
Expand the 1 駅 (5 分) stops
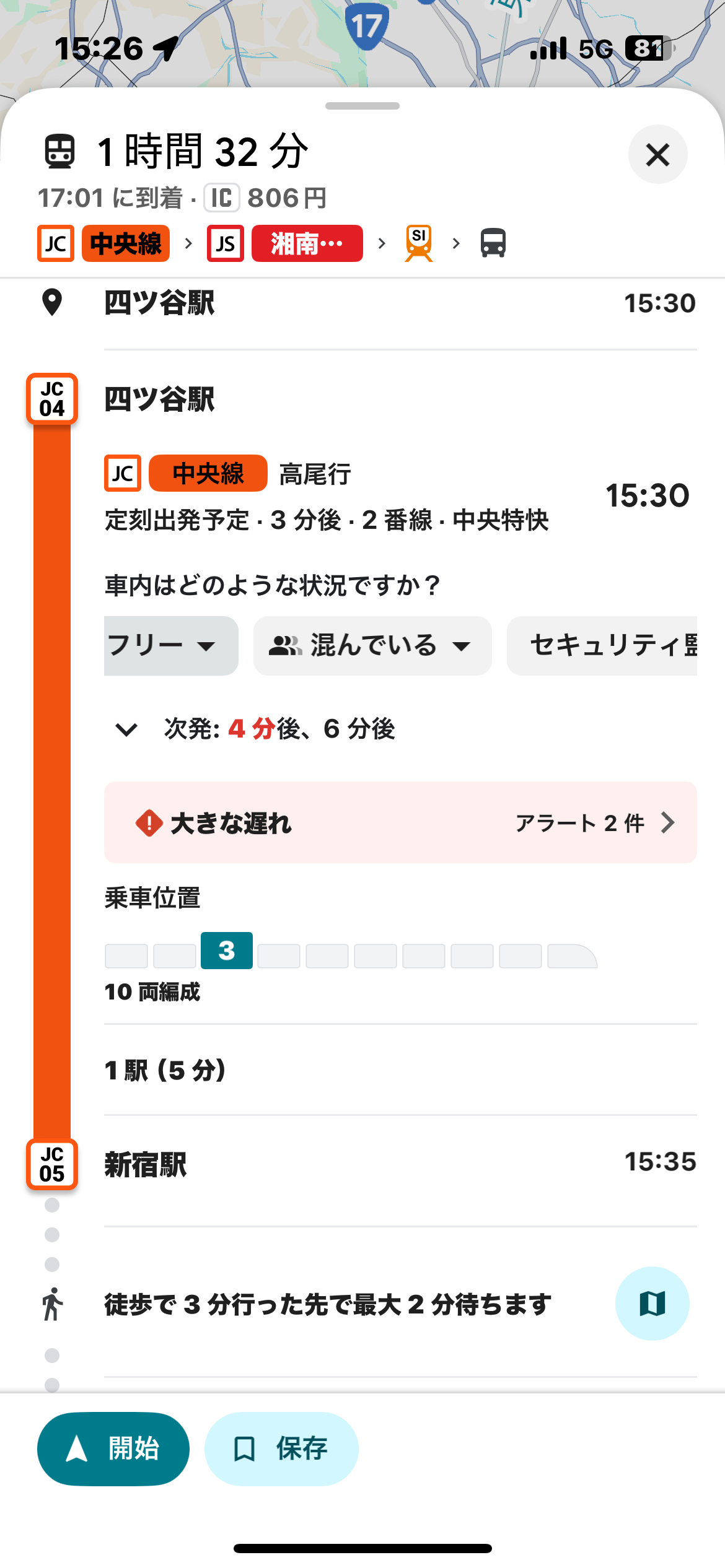pos(166,1070)
